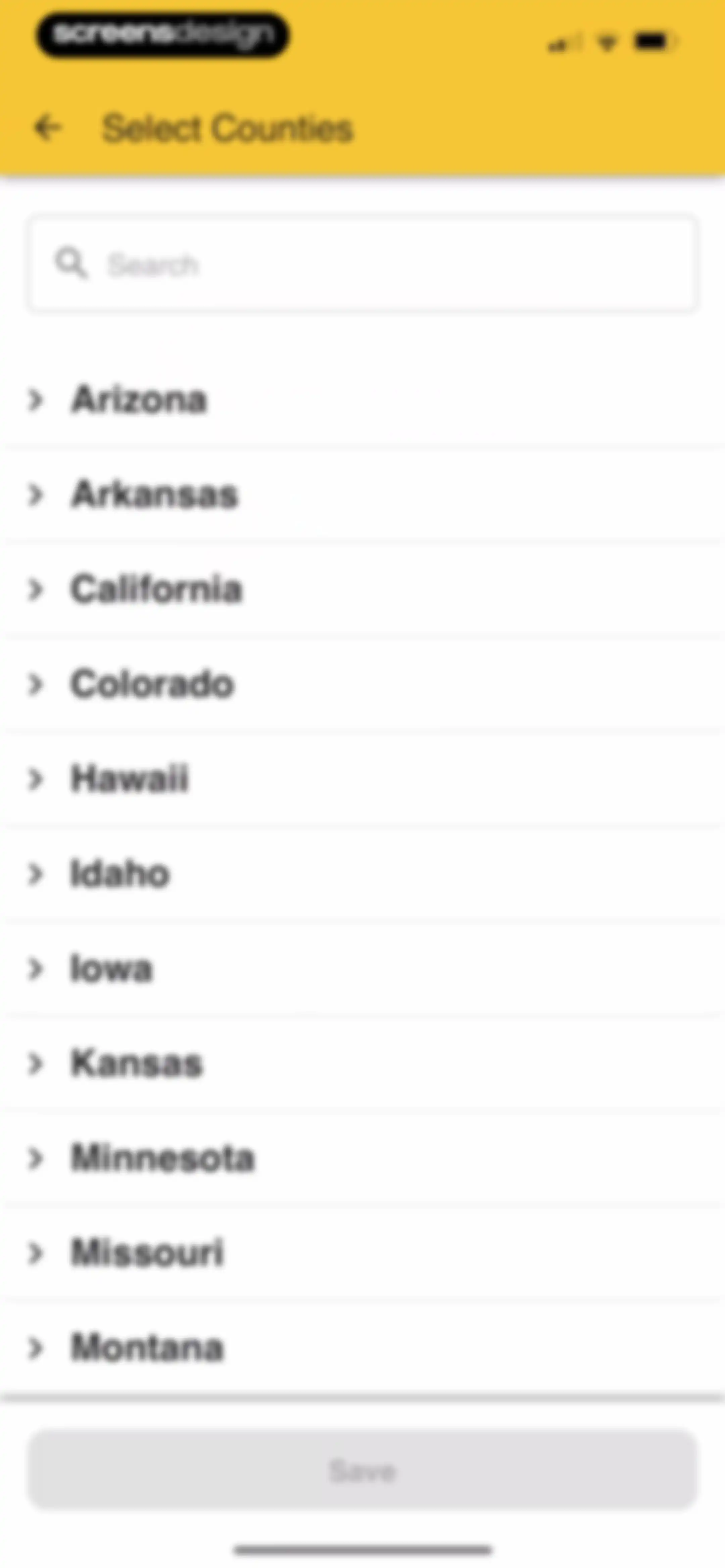The width and height of the screenshot is (725, 1568).
Task: Expand Arkansas counties
Action: pos(362,494)
